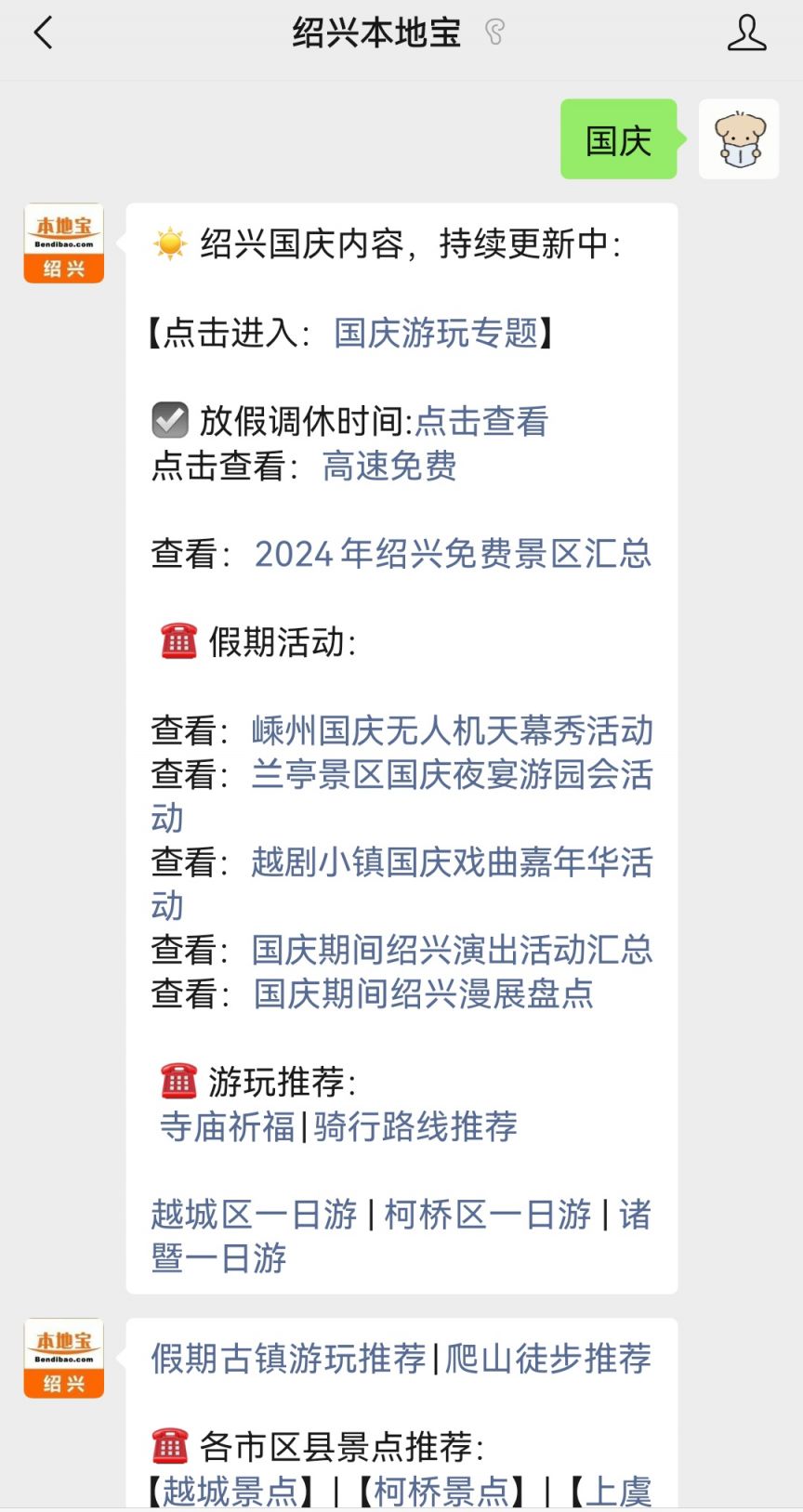Open 假期古镇游玩推荐 link

click(x=288, y=1359)
